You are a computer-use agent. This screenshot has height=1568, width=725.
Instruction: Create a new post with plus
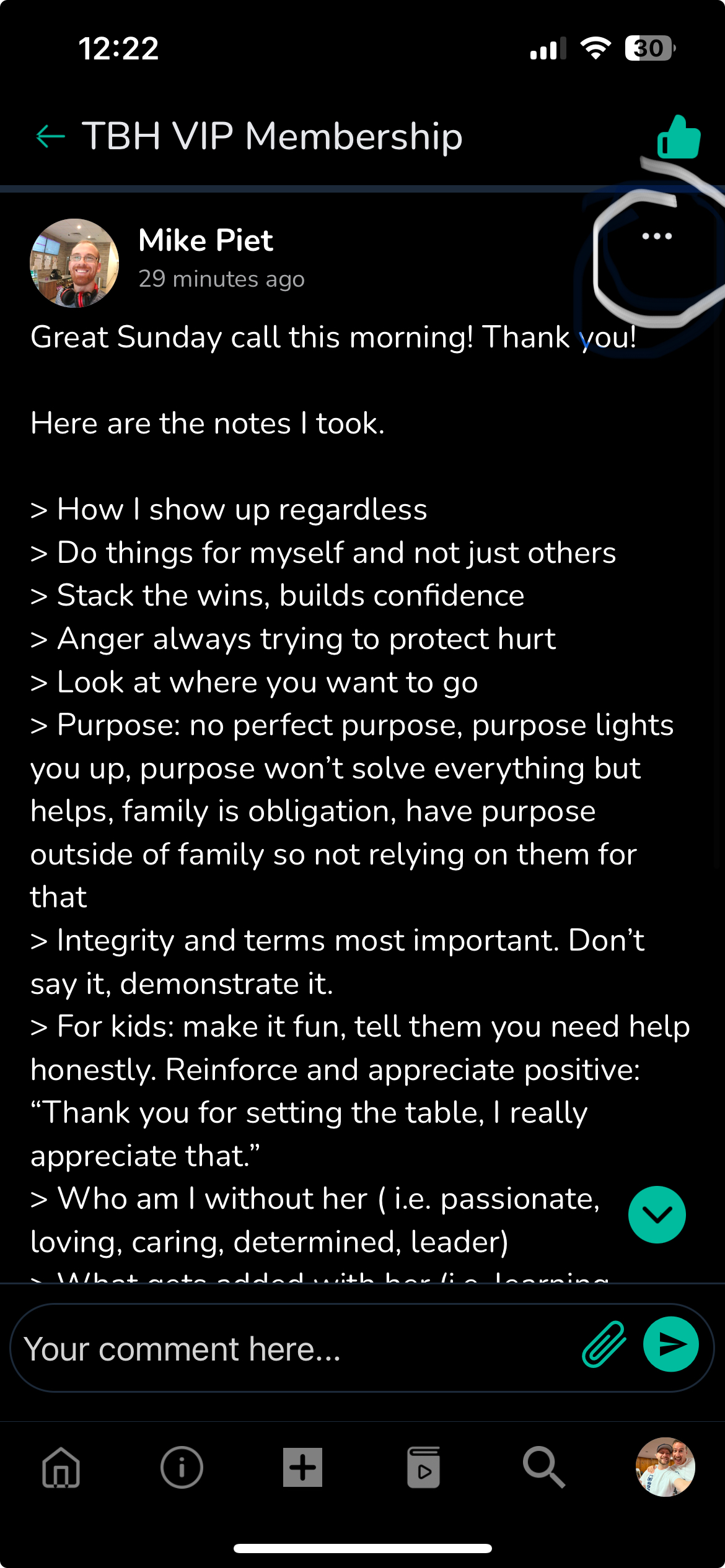(302, 1467)
